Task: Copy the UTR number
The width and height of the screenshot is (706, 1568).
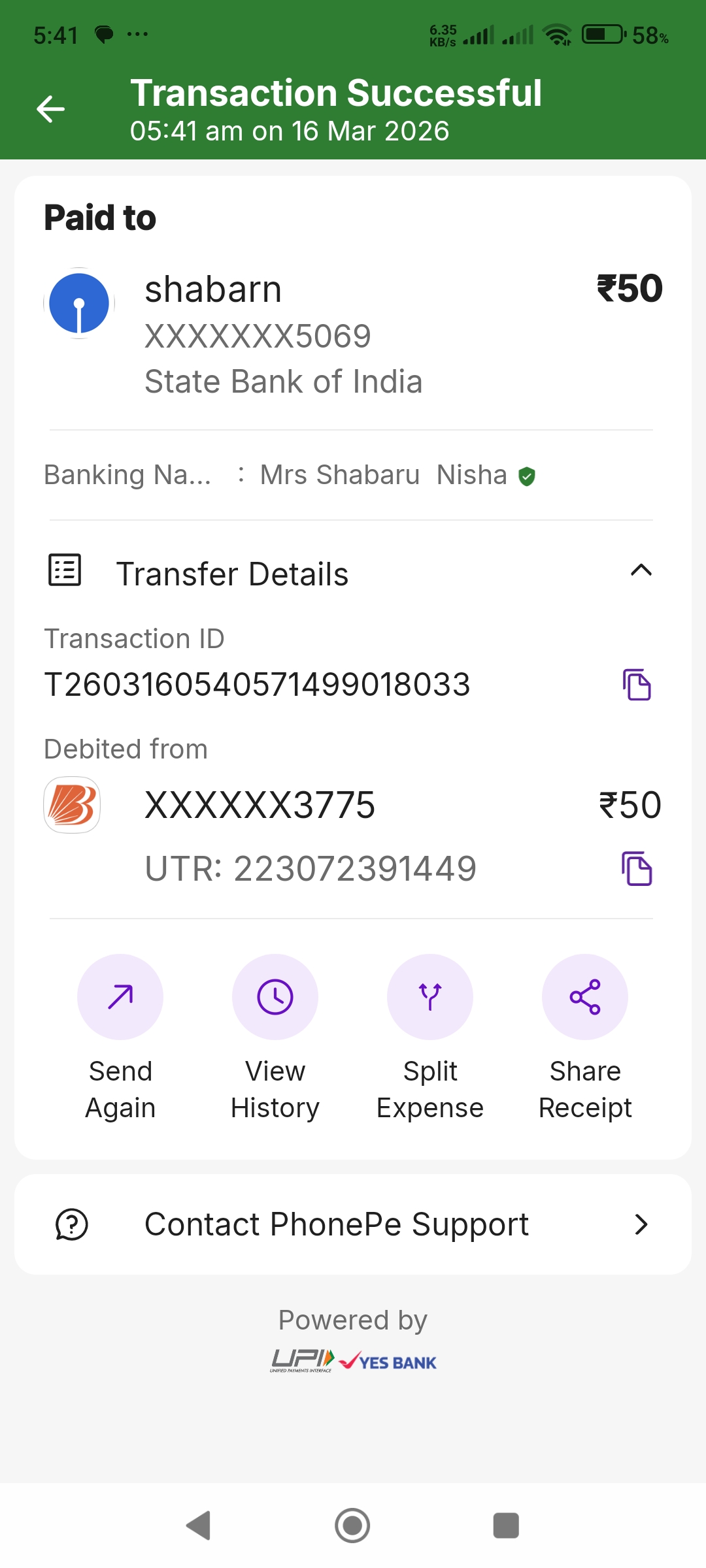Action: [637, 868]
